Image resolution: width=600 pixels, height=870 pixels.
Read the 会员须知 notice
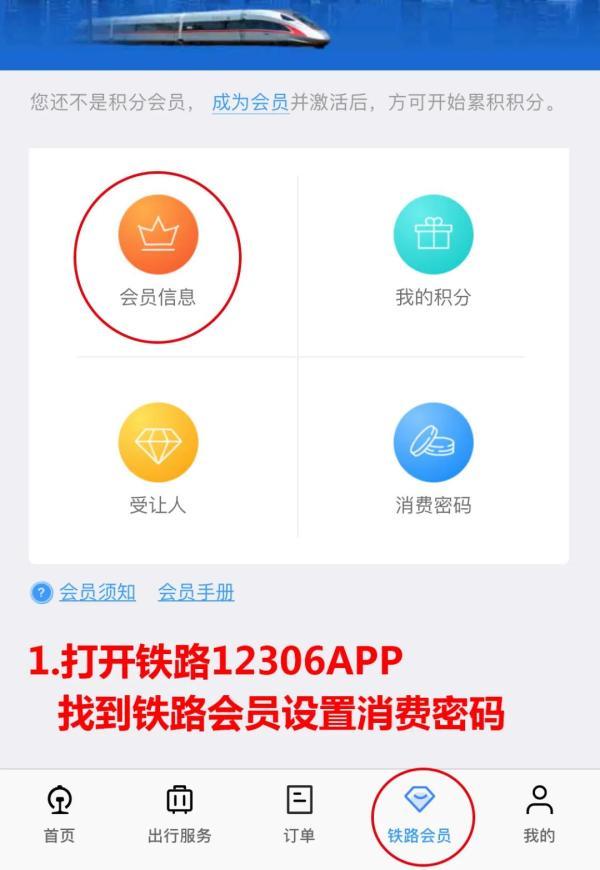click(97, 592)
